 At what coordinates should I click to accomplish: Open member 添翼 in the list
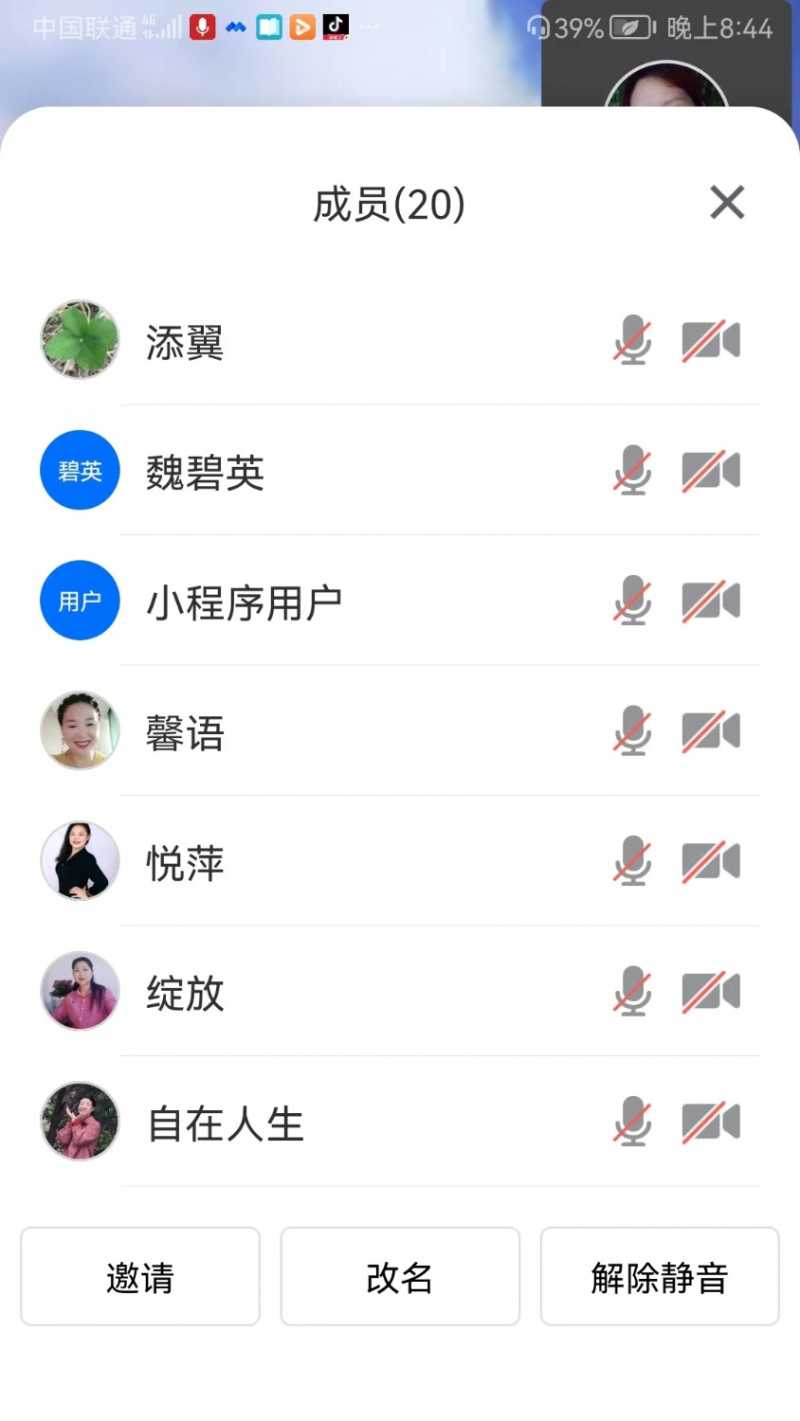tap(185, 342)
